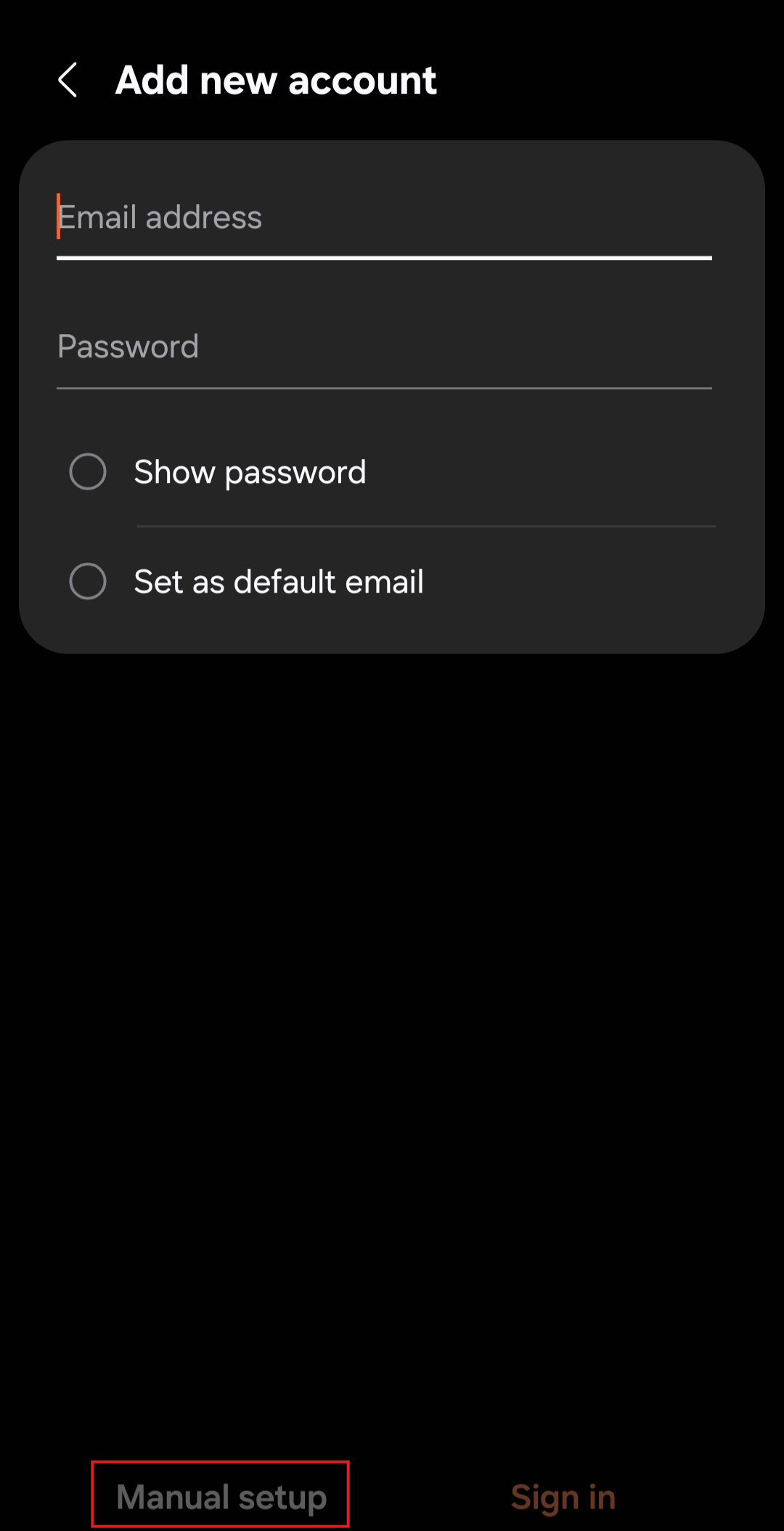Viewport: 784px width, 1531px height.
Task: Select the Password field
Action: (x=383, y=347)
